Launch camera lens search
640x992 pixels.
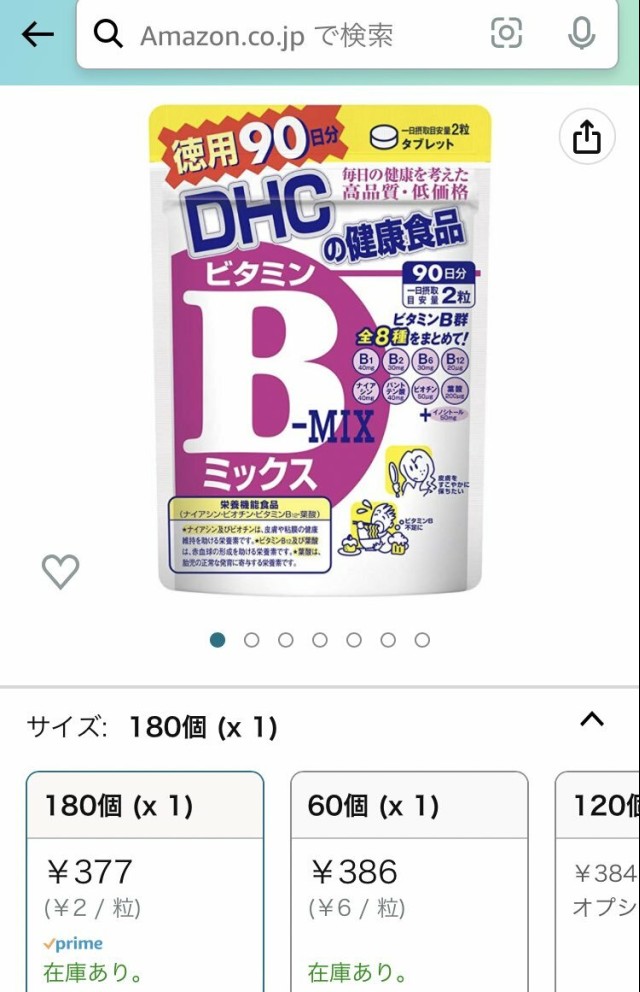click(x=507, y=35)
